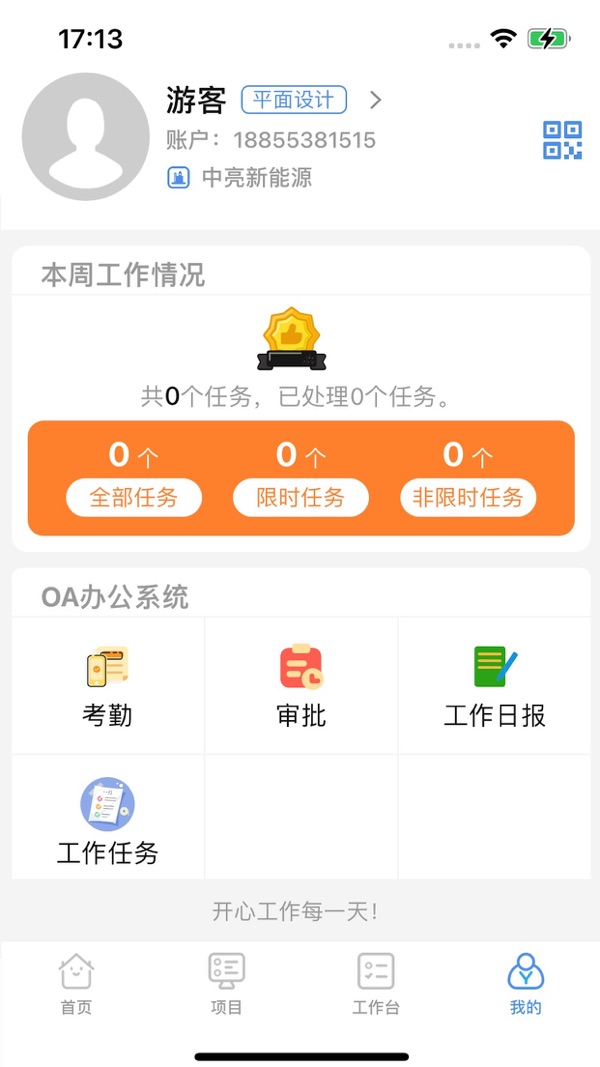
Task: View 全部任务 list
Action: [134, 497]
